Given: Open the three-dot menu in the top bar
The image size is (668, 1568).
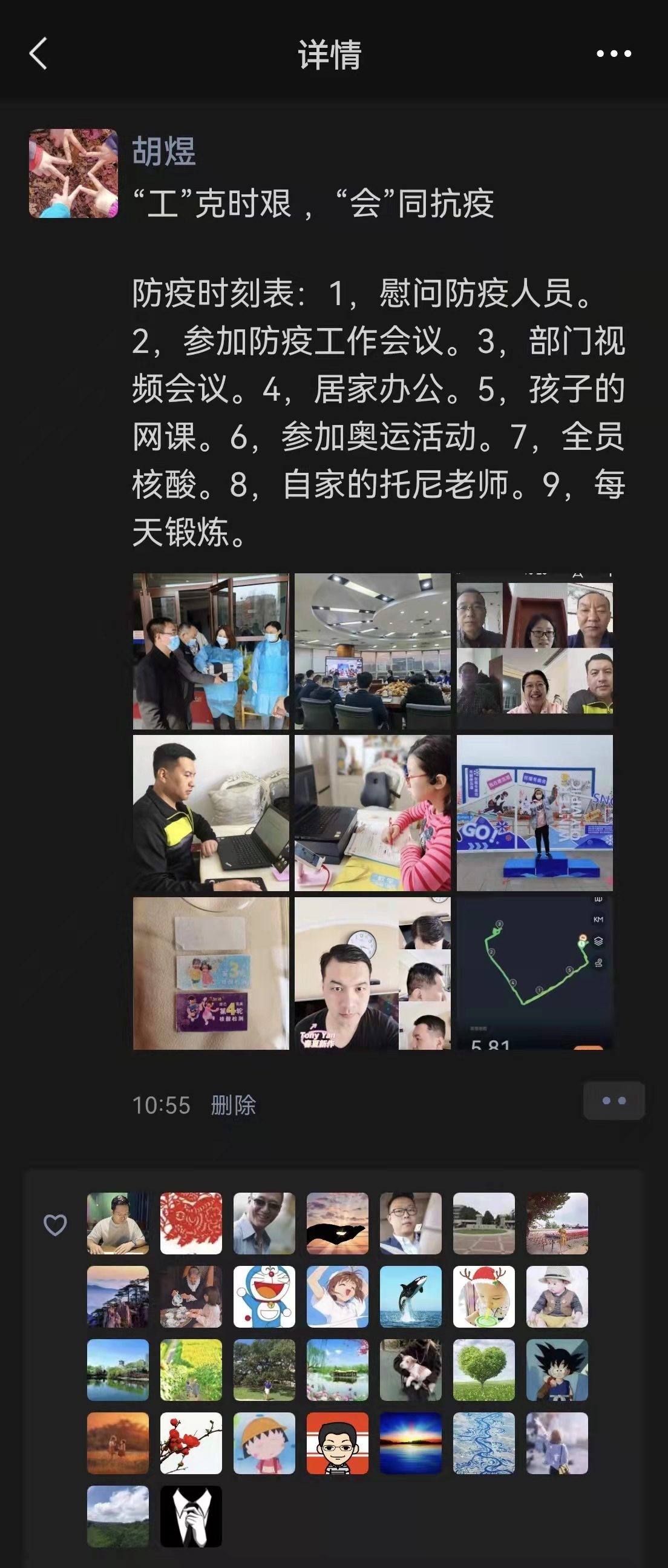Looking at the screenshot, I should pyautogui.click(x=614, y=53).
